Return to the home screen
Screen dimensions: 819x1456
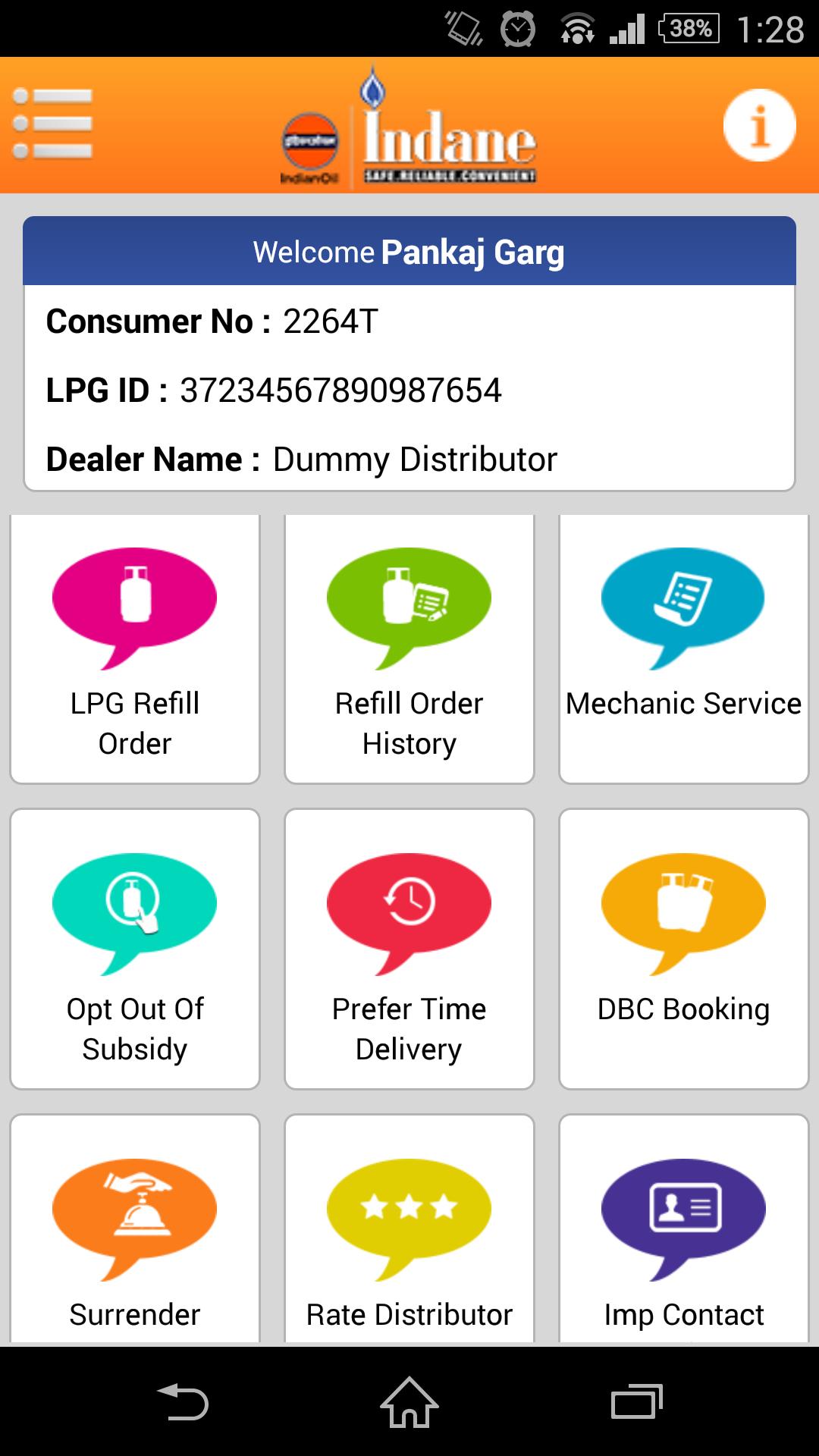[x=409, y=1401]
